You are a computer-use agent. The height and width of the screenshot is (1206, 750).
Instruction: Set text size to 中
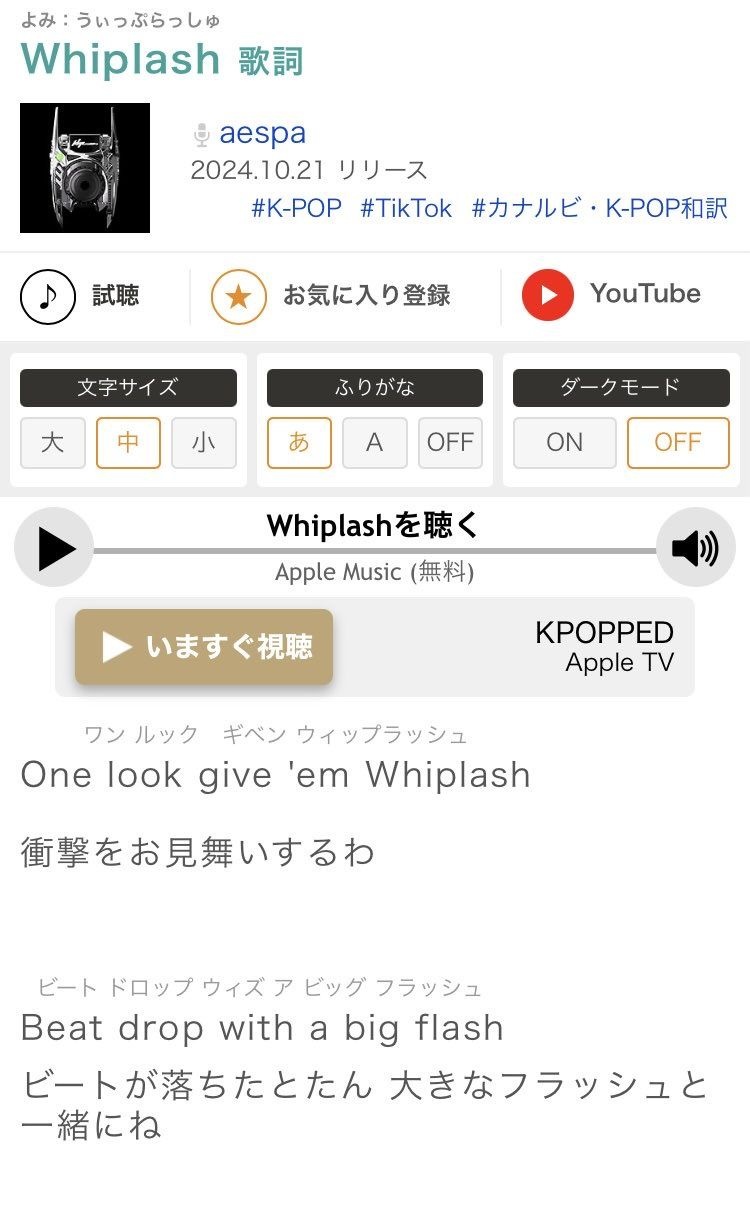(x=128, y=443)
